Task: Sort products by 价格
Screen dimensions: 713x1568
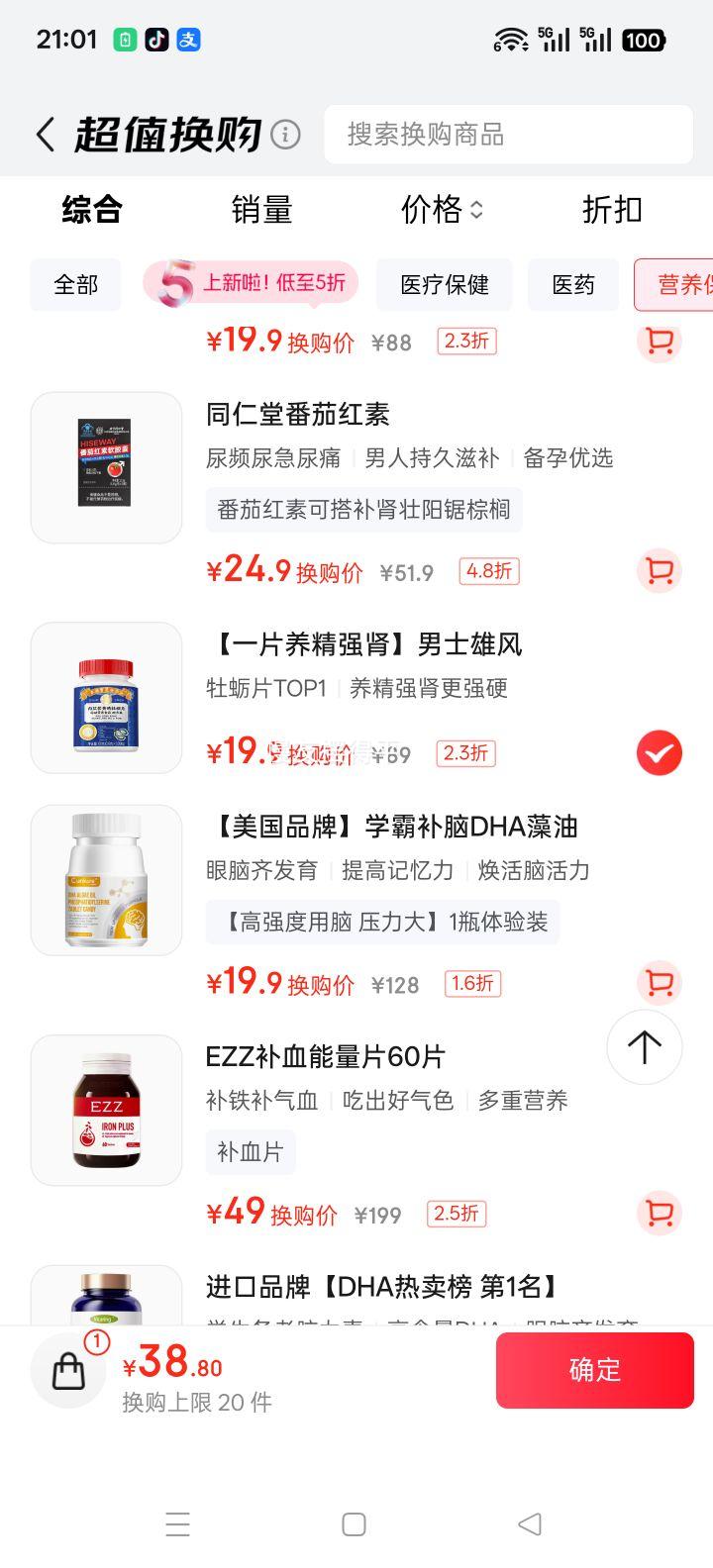Action: click(x=442, y=210)
